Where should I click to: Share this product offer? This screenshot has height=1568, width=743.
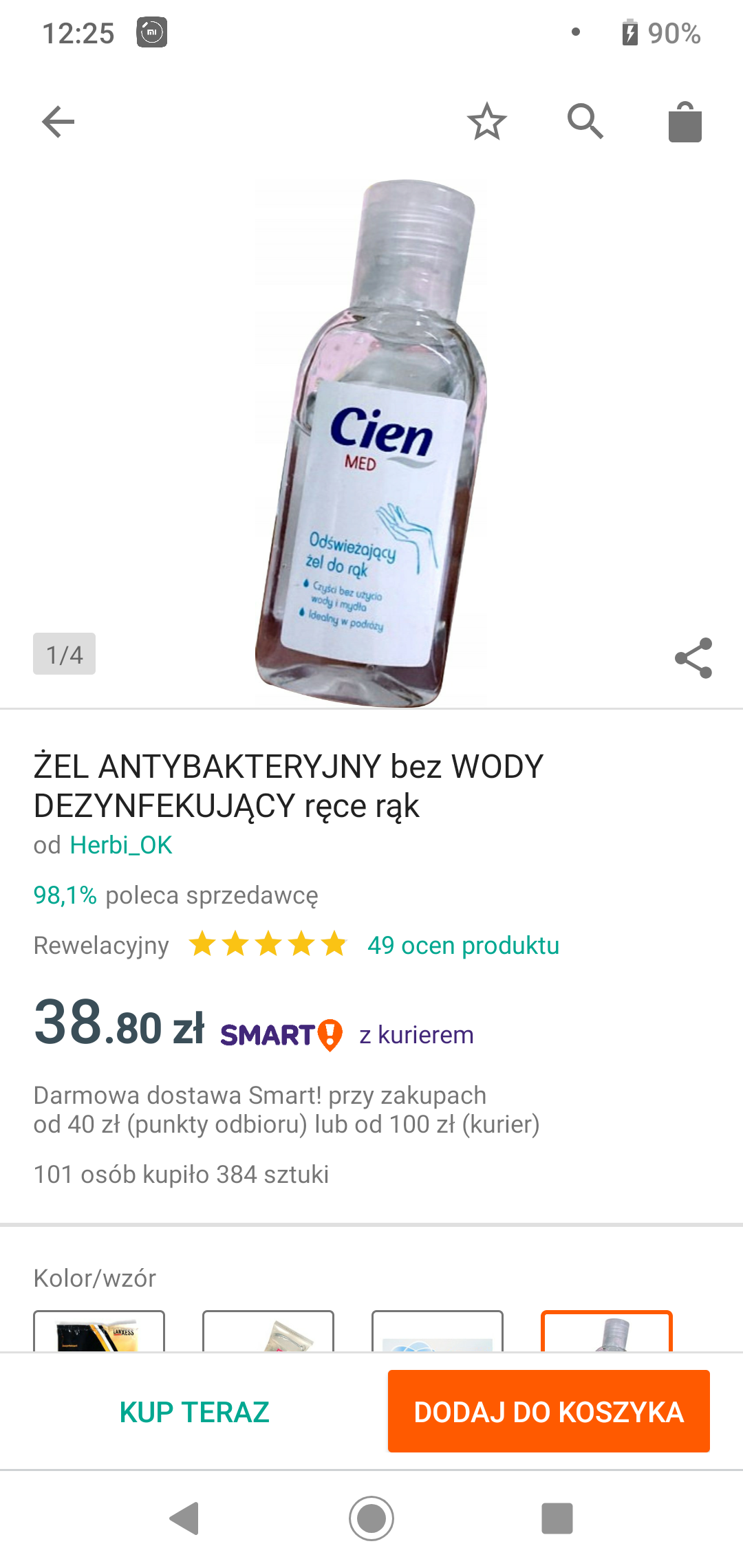tap(693, 658)
